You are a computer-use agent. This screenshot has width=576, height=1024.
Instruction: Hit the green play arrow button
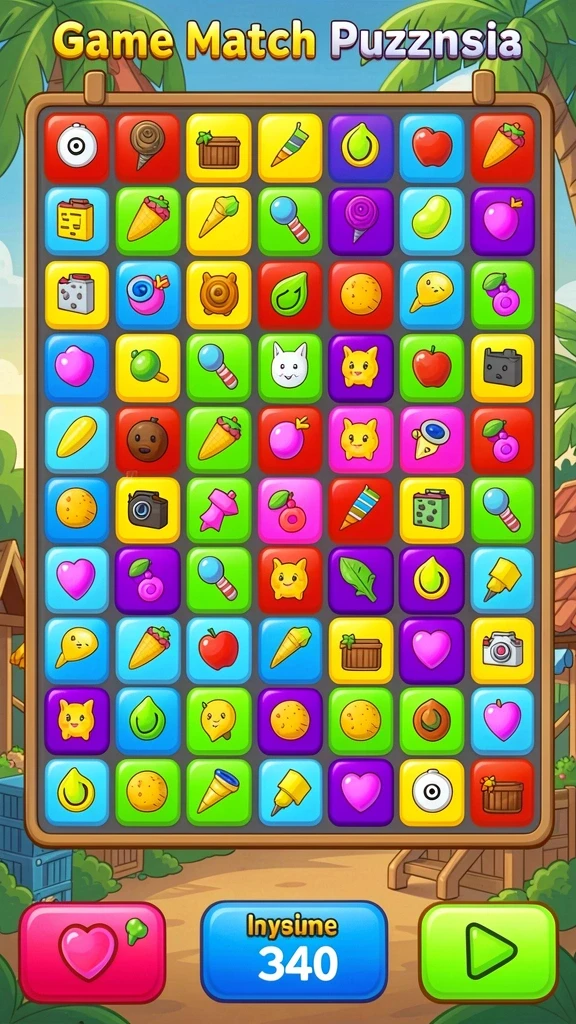coord(488,952)
